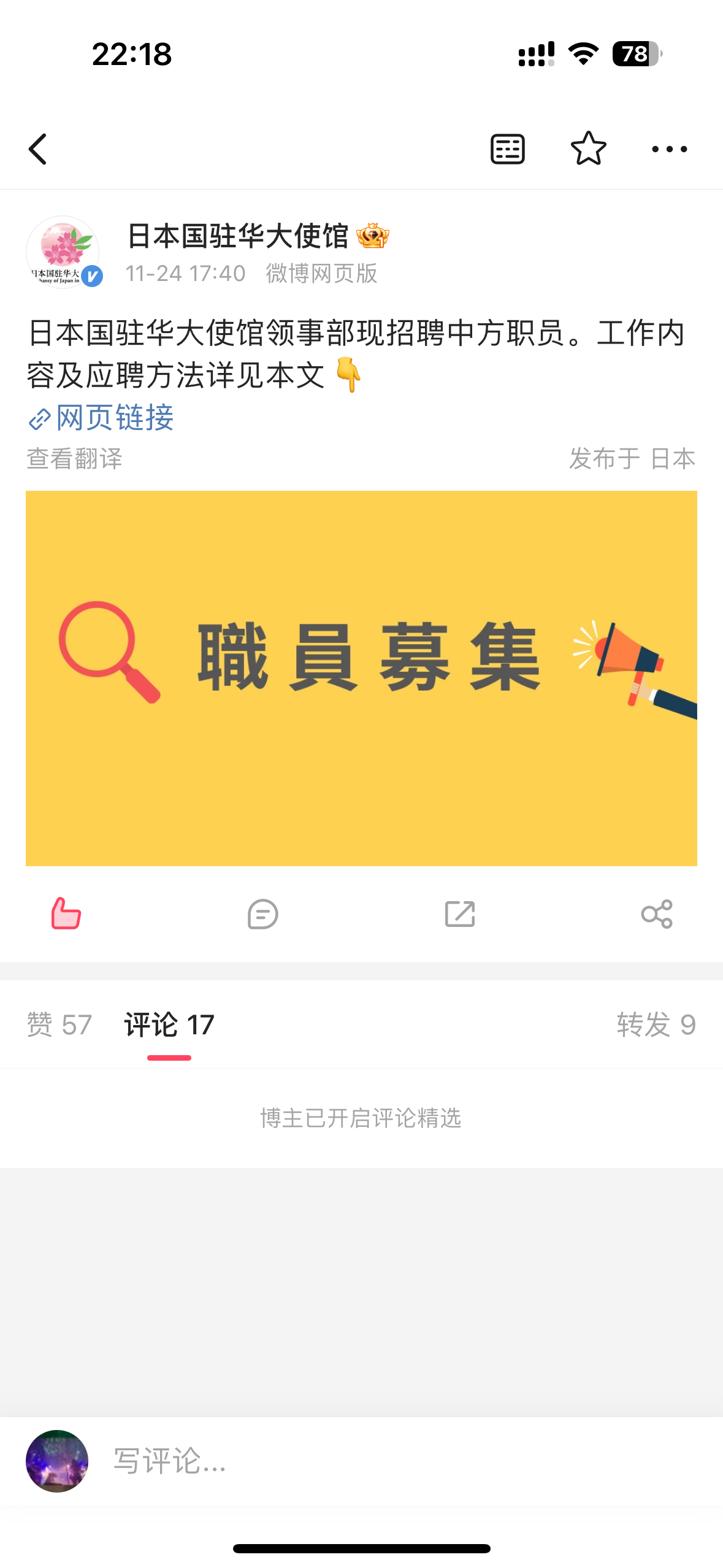This screenshot has width=723, height=1568.
Task: Go back using the top-left arrow
Action: click(38, 149)
